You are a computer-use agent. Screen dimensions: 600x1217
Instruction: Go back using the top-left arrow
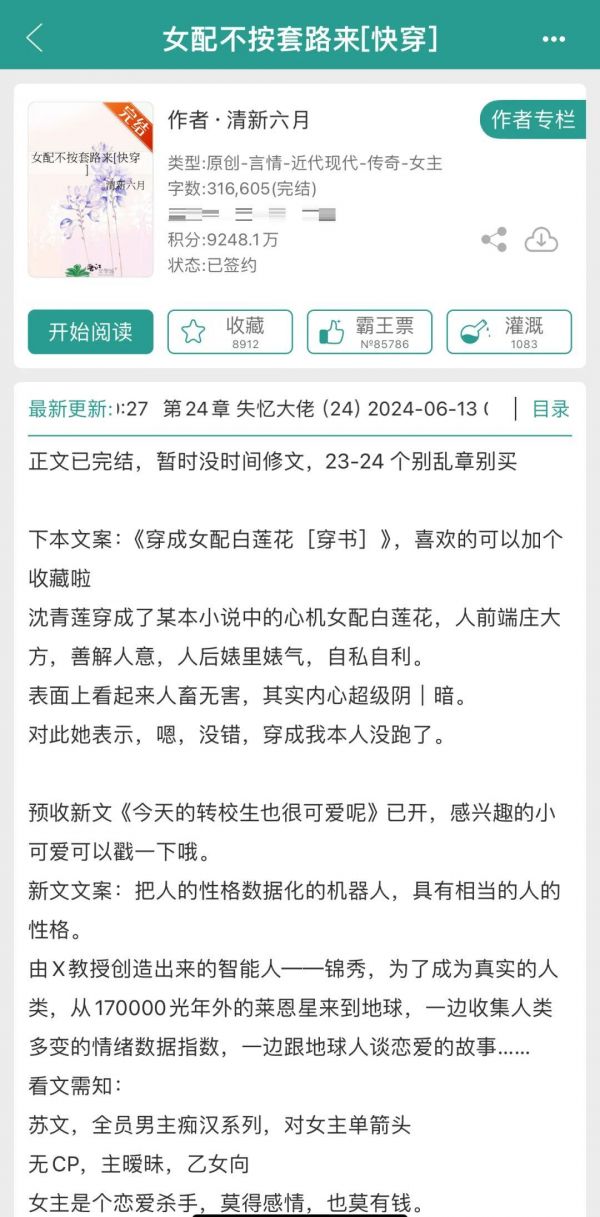[35, 38]
